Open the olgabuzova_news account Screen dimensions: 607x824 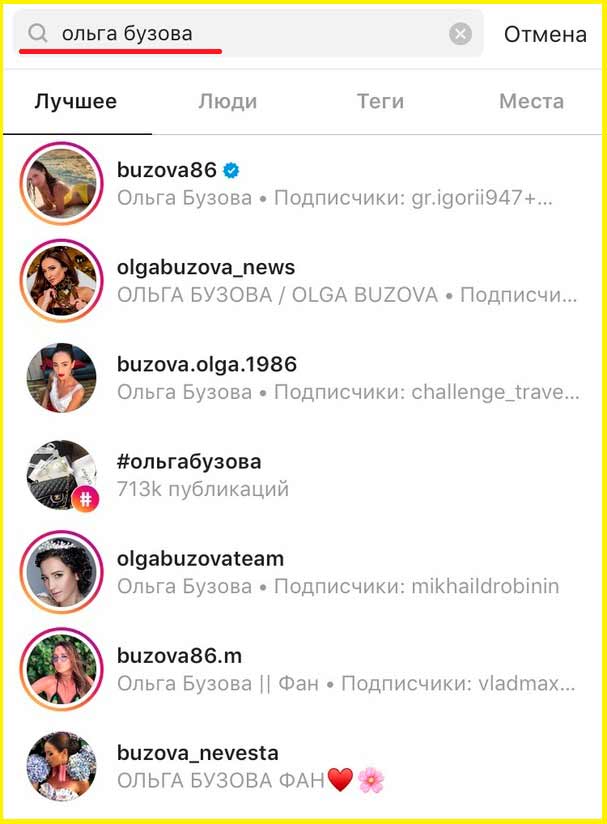(300, 281)
